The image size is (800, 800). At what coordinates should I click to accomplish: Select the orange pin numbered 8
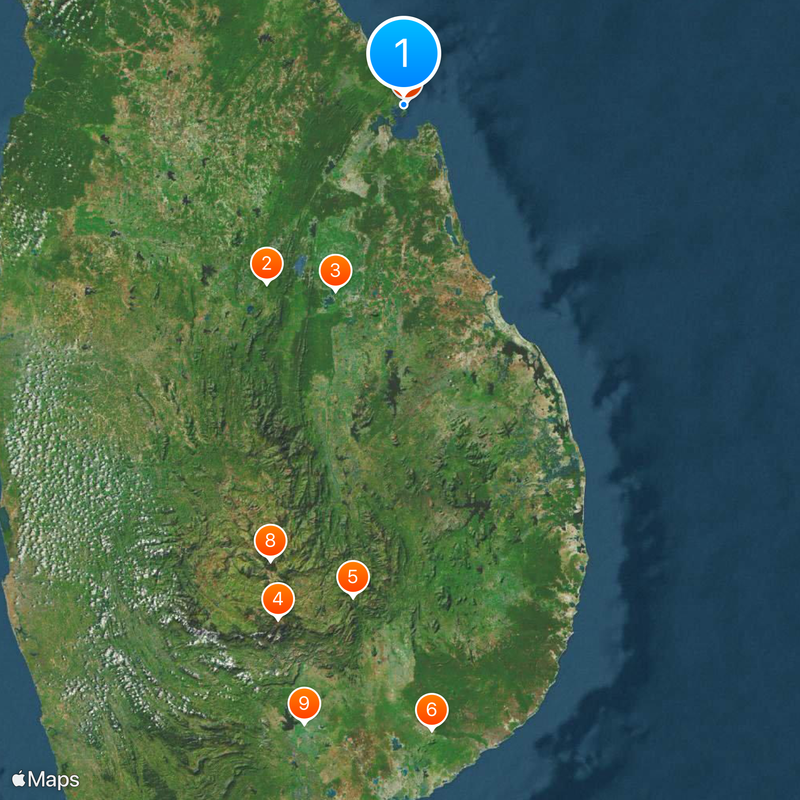(270, 541)
